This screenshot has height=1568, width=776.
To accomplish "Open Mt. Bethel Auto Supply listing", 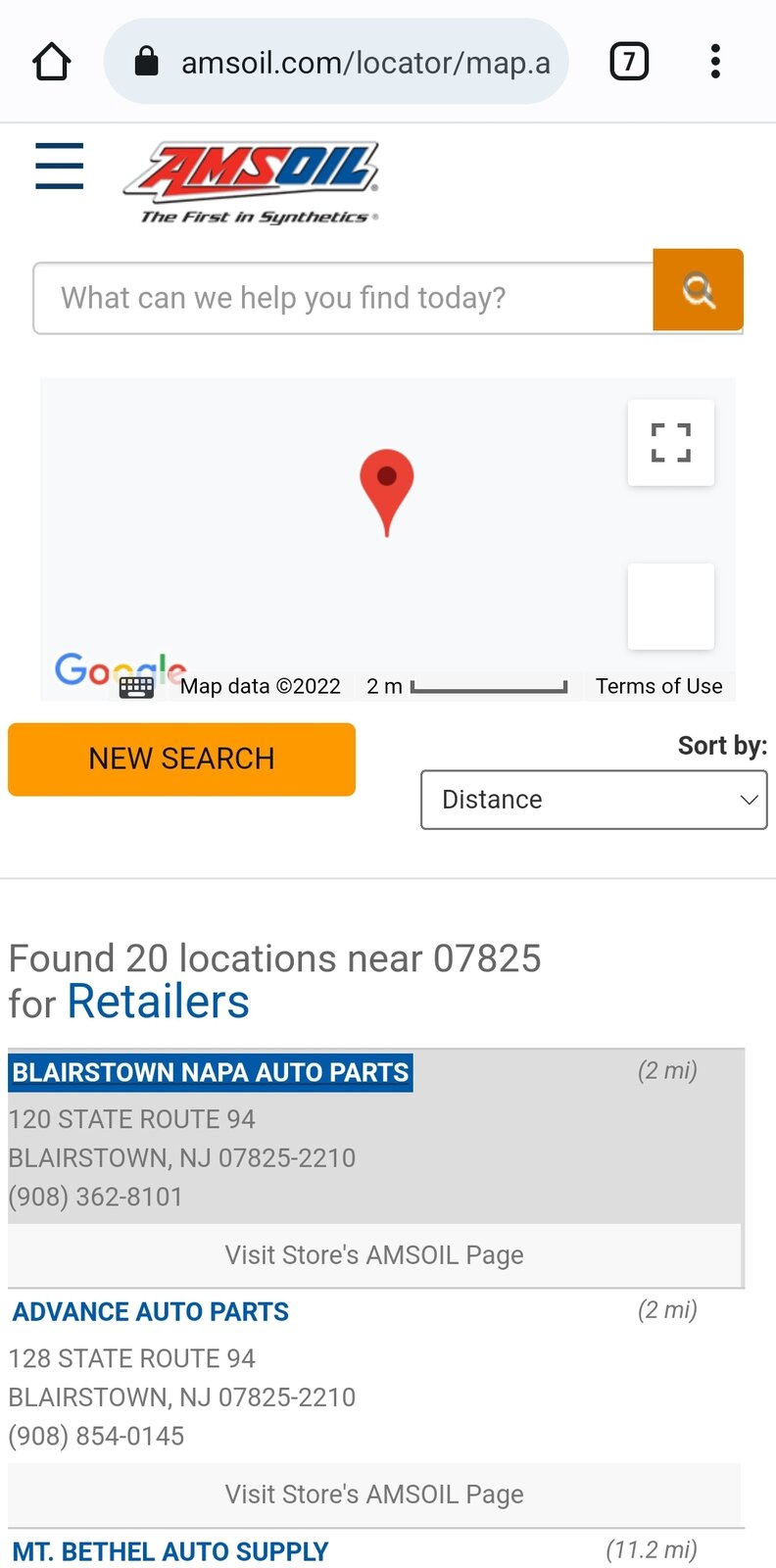I will 170,1552.
